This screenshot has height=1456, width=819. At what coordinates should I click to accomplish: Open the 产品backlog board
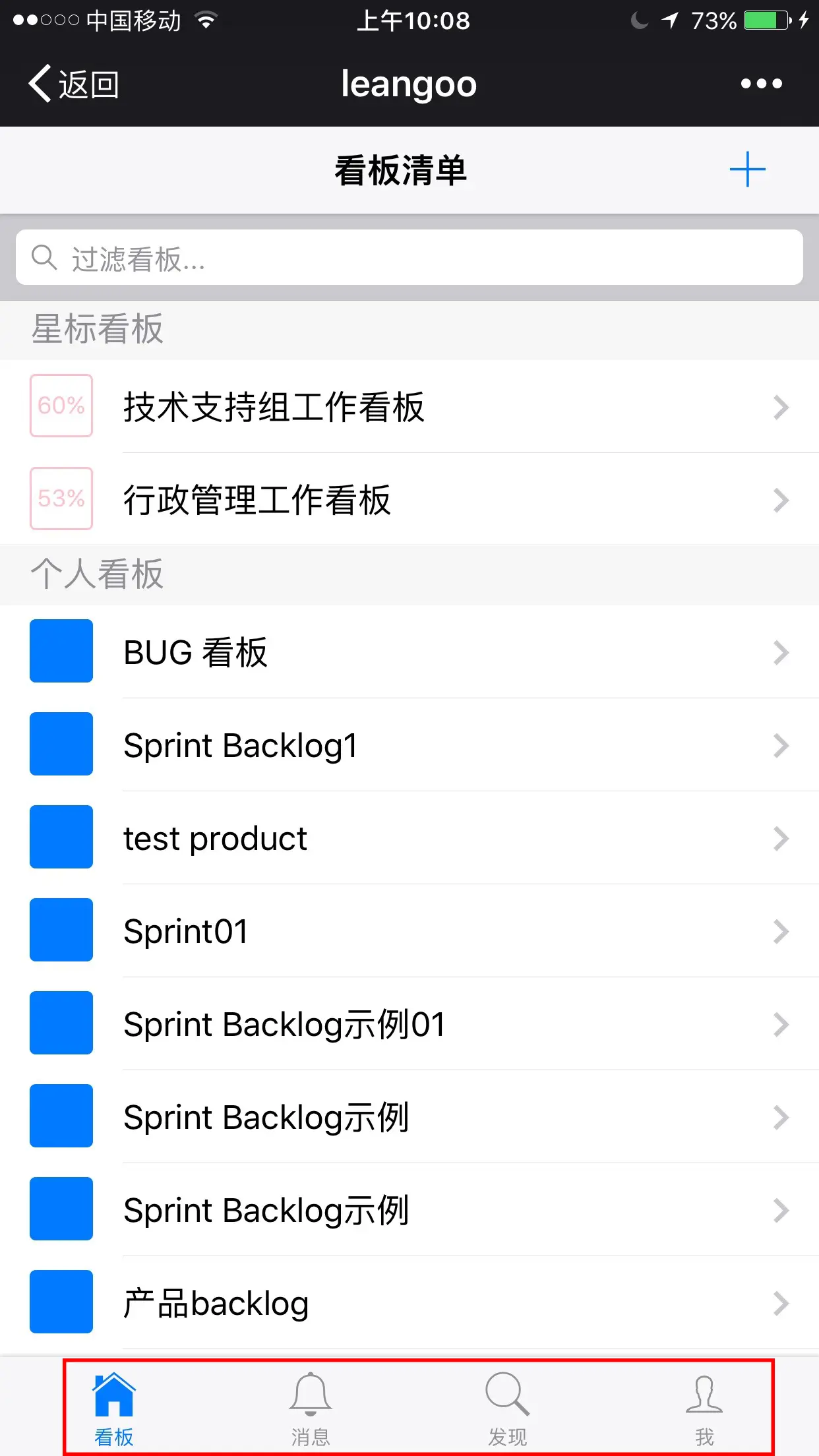click(x=409, y=1303)
